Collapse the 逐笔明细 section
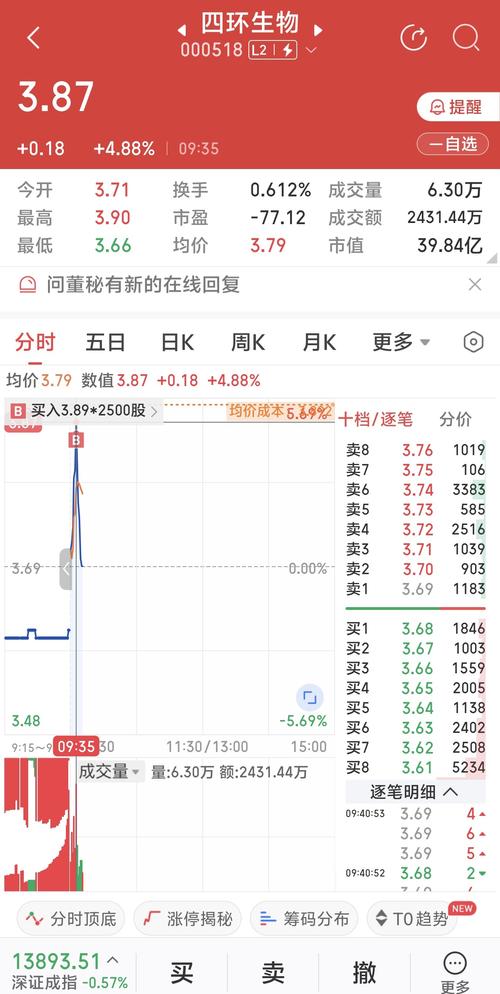Viewport: 500px width, 994px height. (x=415, y=792)
